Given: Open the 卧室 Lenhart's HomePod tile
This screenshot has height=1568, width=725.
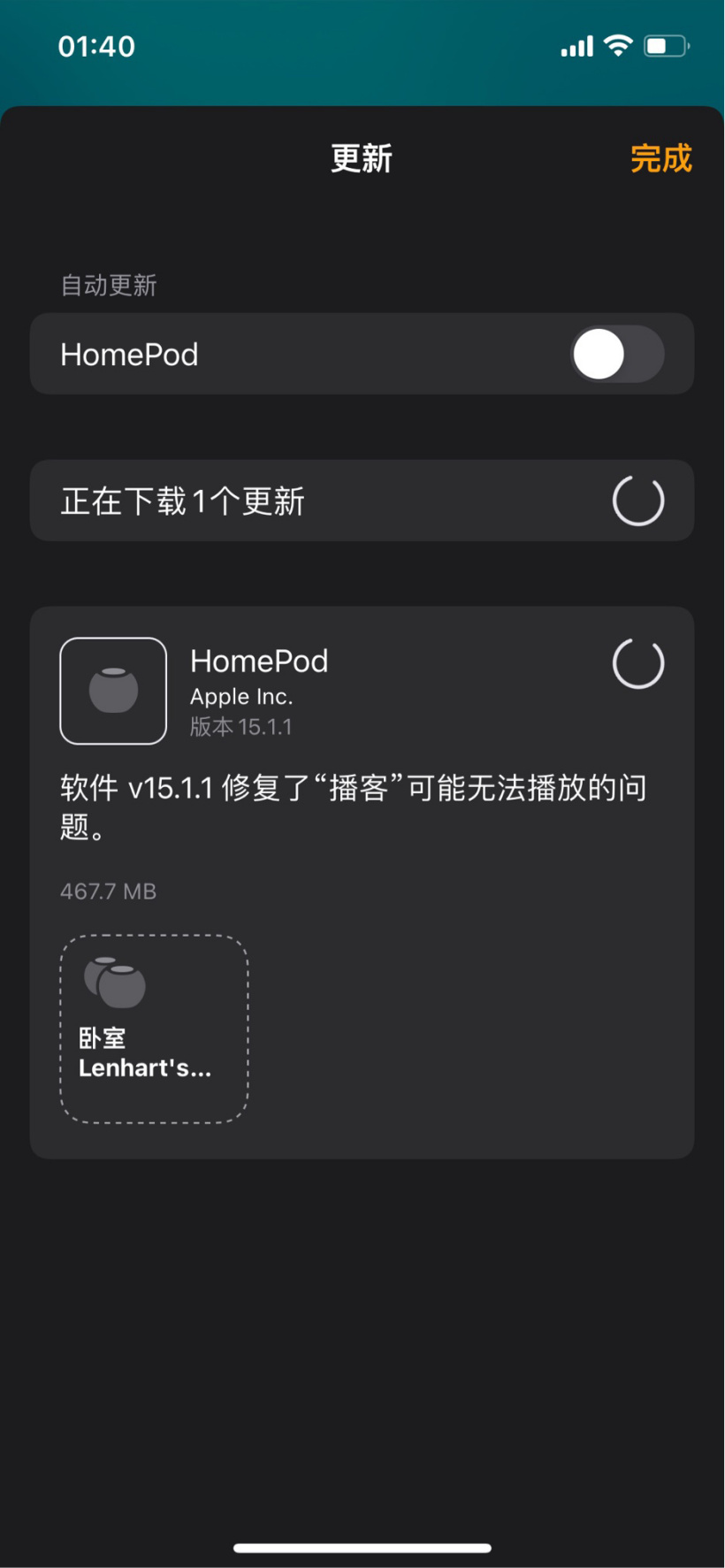Looking at the screenshot, I should click(154, 1029).
